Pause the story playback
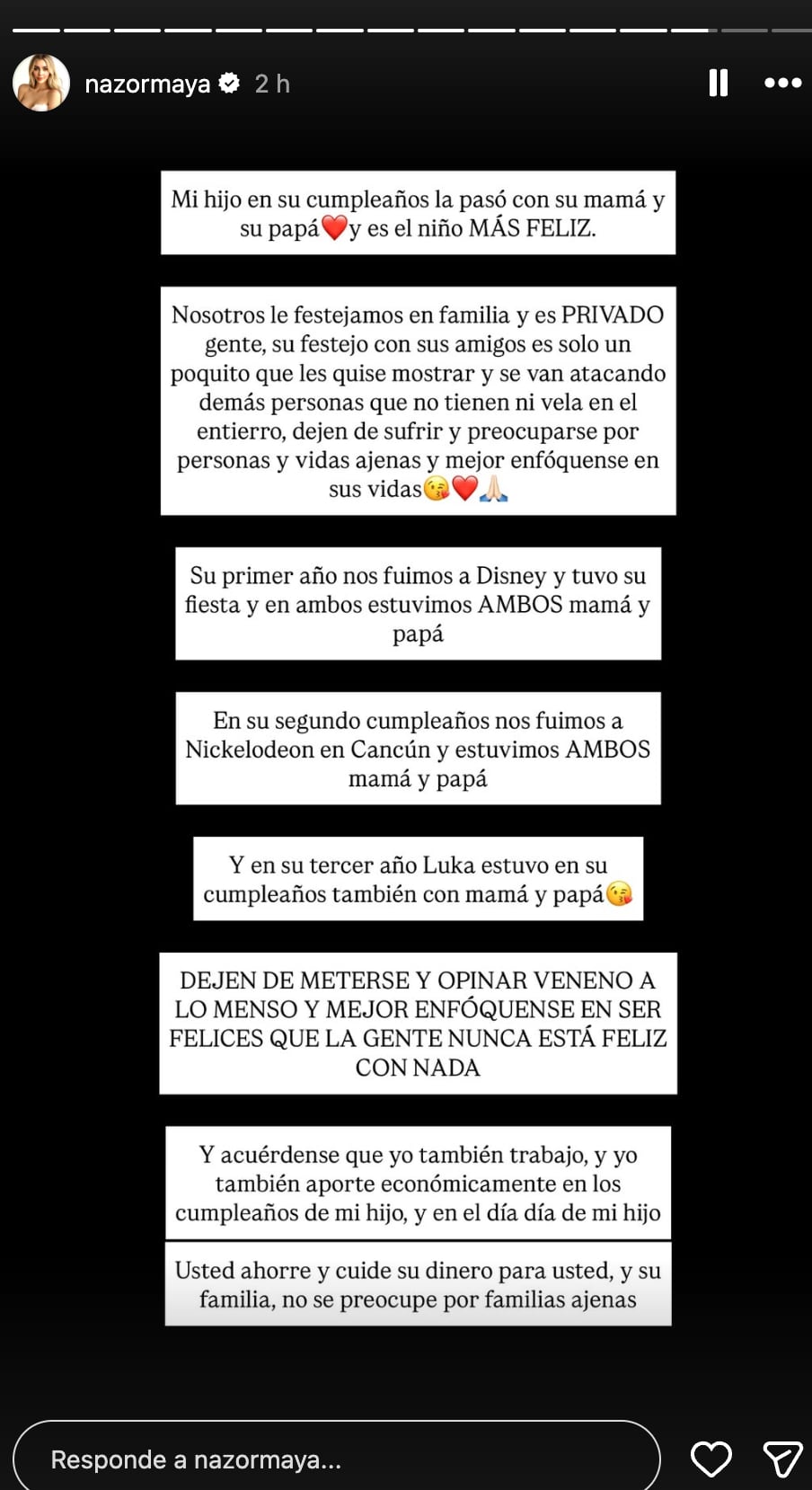 tap(718, 84)
